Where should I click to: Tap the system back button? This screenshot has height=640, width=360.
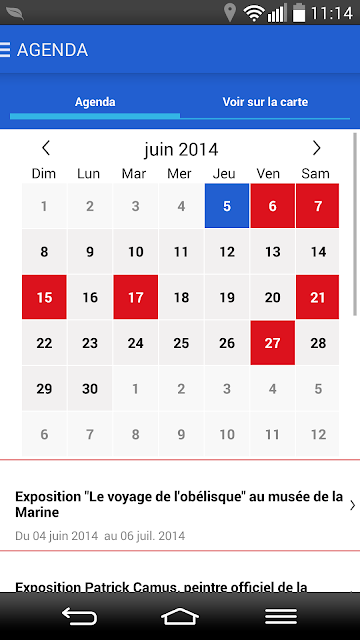tap(79, 616)
